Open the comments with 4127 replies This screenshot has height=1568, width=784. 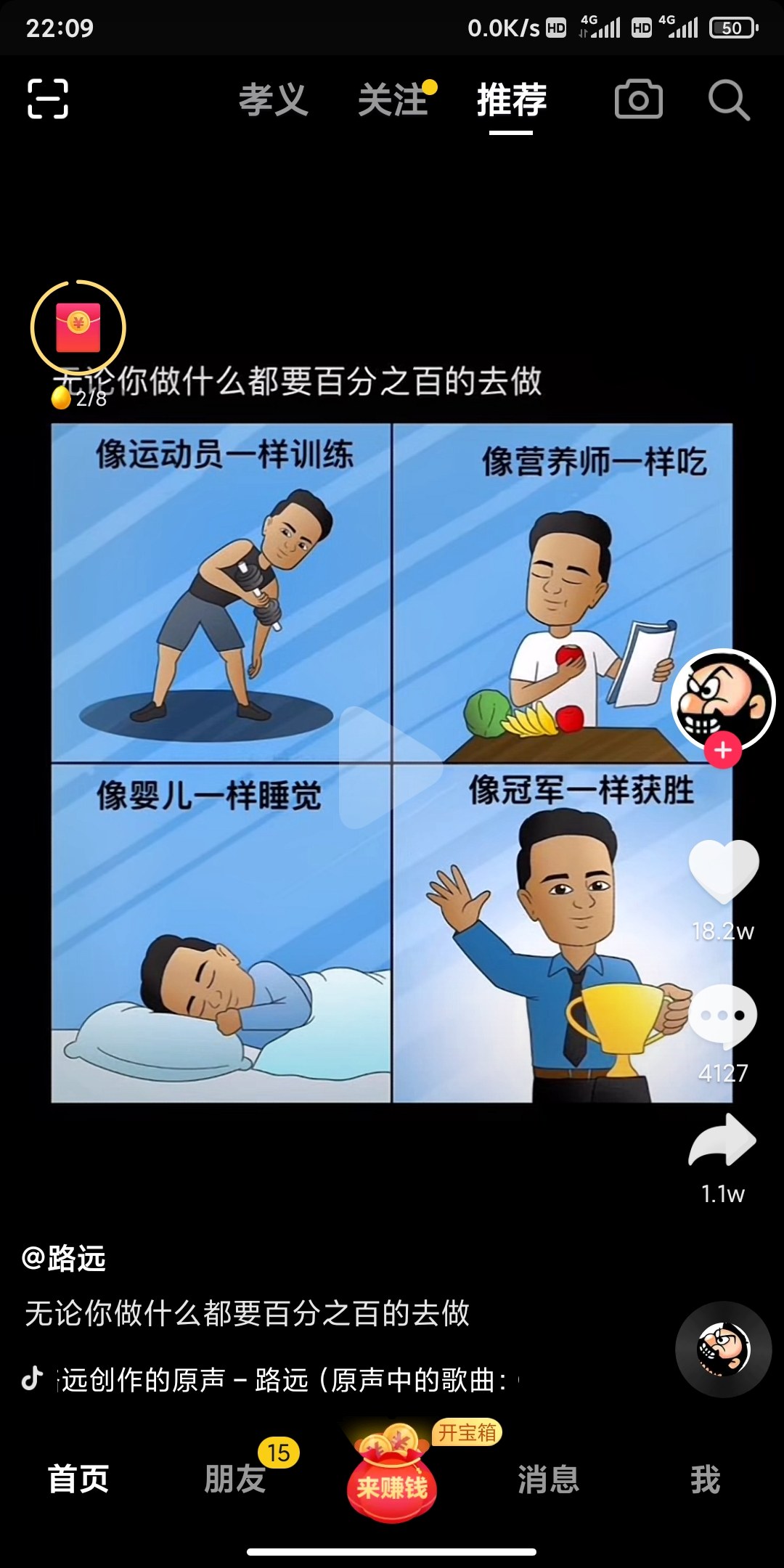723,1016
